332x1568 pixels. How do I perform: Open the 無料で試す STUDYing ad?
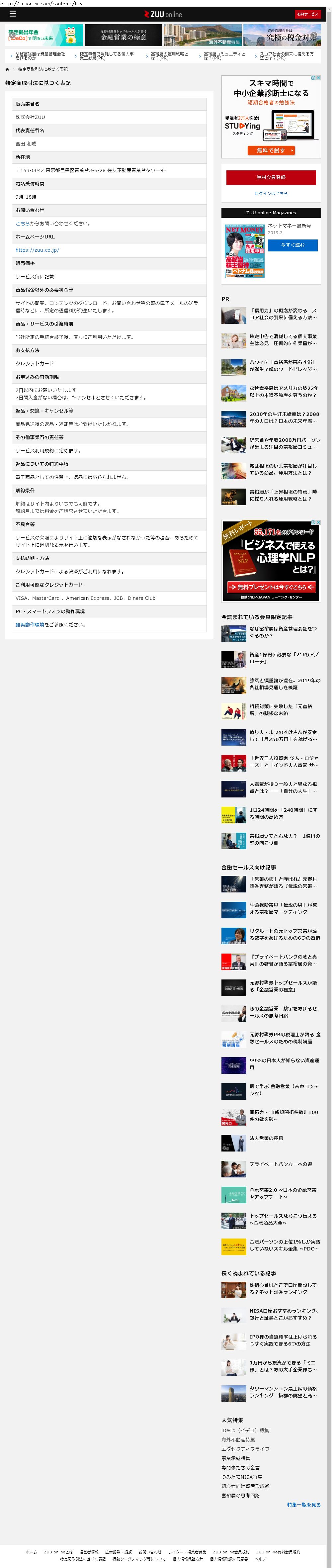(271, 150)
